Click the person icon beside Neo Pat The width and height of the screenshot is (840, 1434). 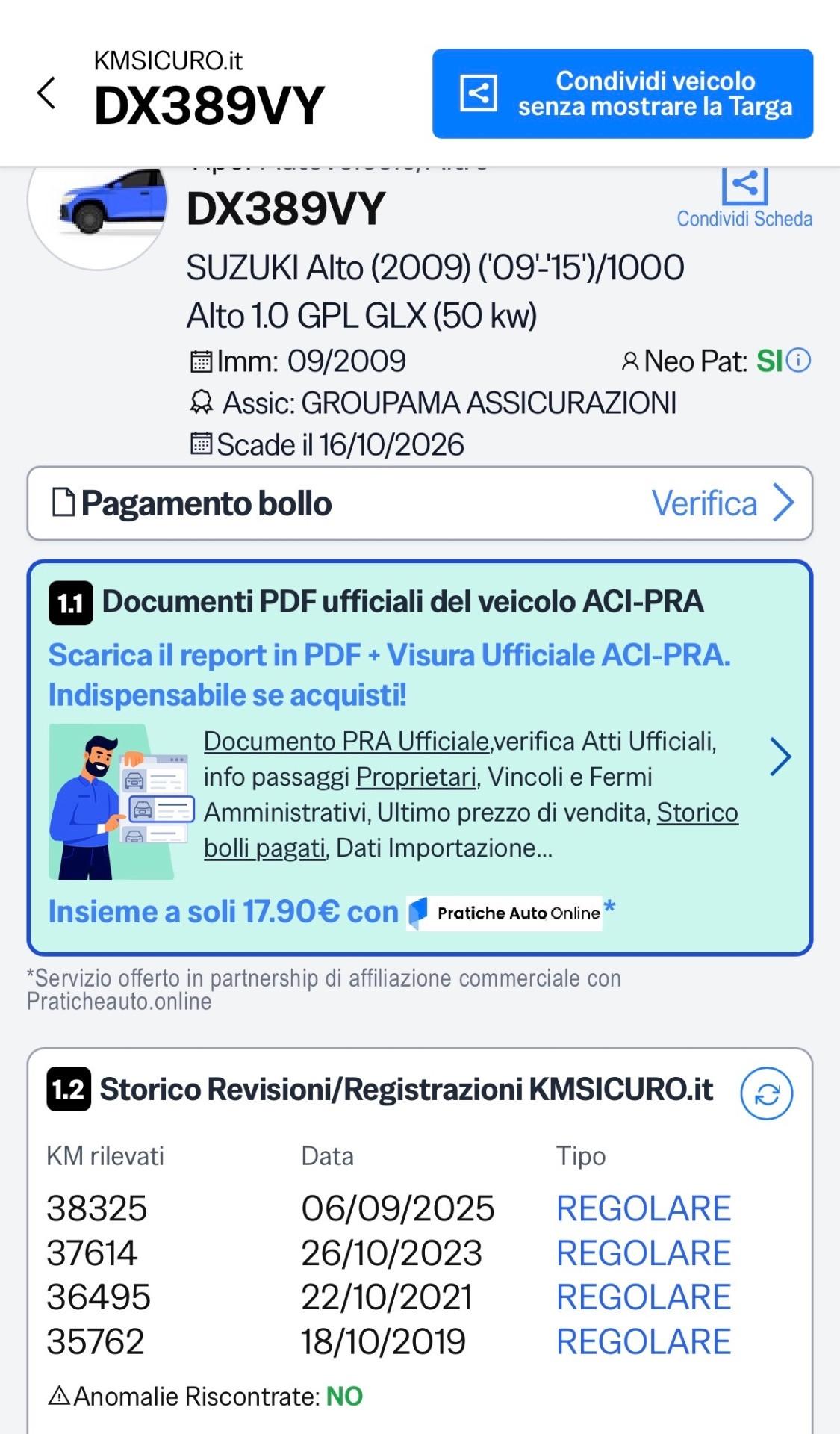631,361
